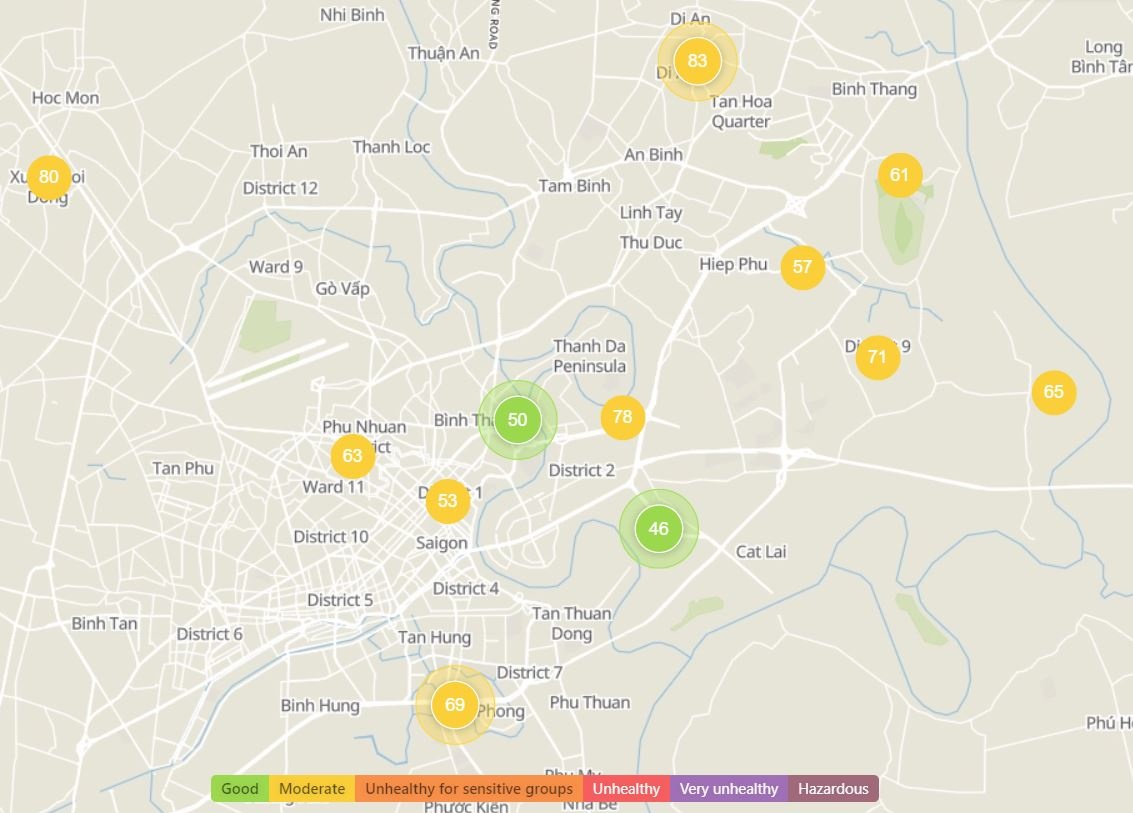Viewport: 1133px width, 813px height.
Task: Select the AQI 53 marker in District 1
Action: pyautogui.click(x=447, y=501)
